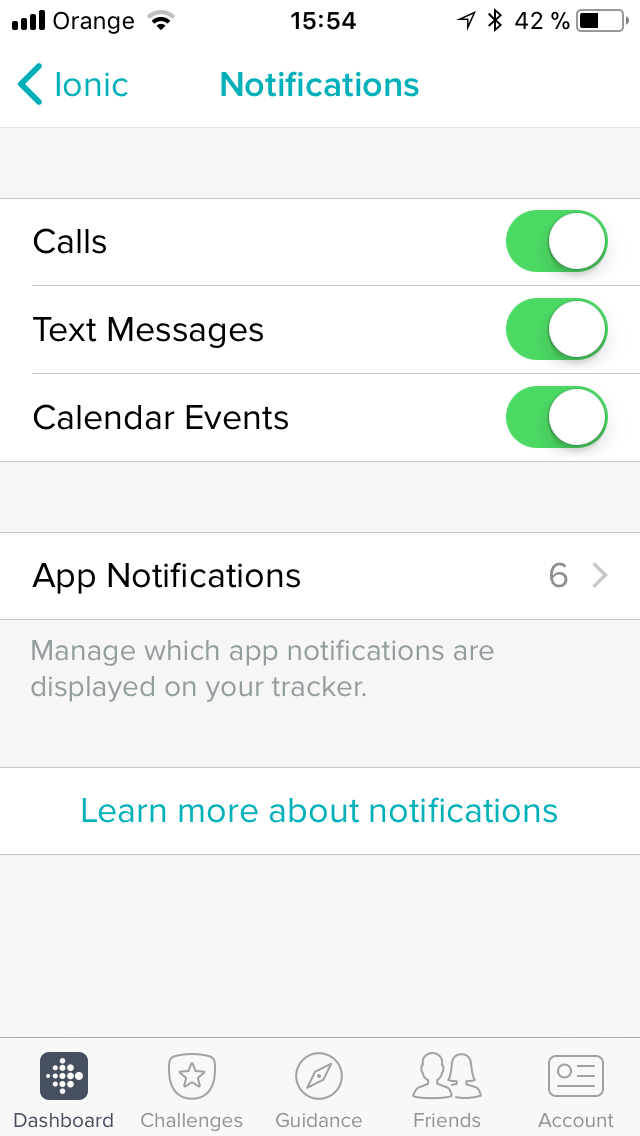The image size is (640, 1136).
Task: Select the Friends tab
Action: click(x=447, y=1090)
